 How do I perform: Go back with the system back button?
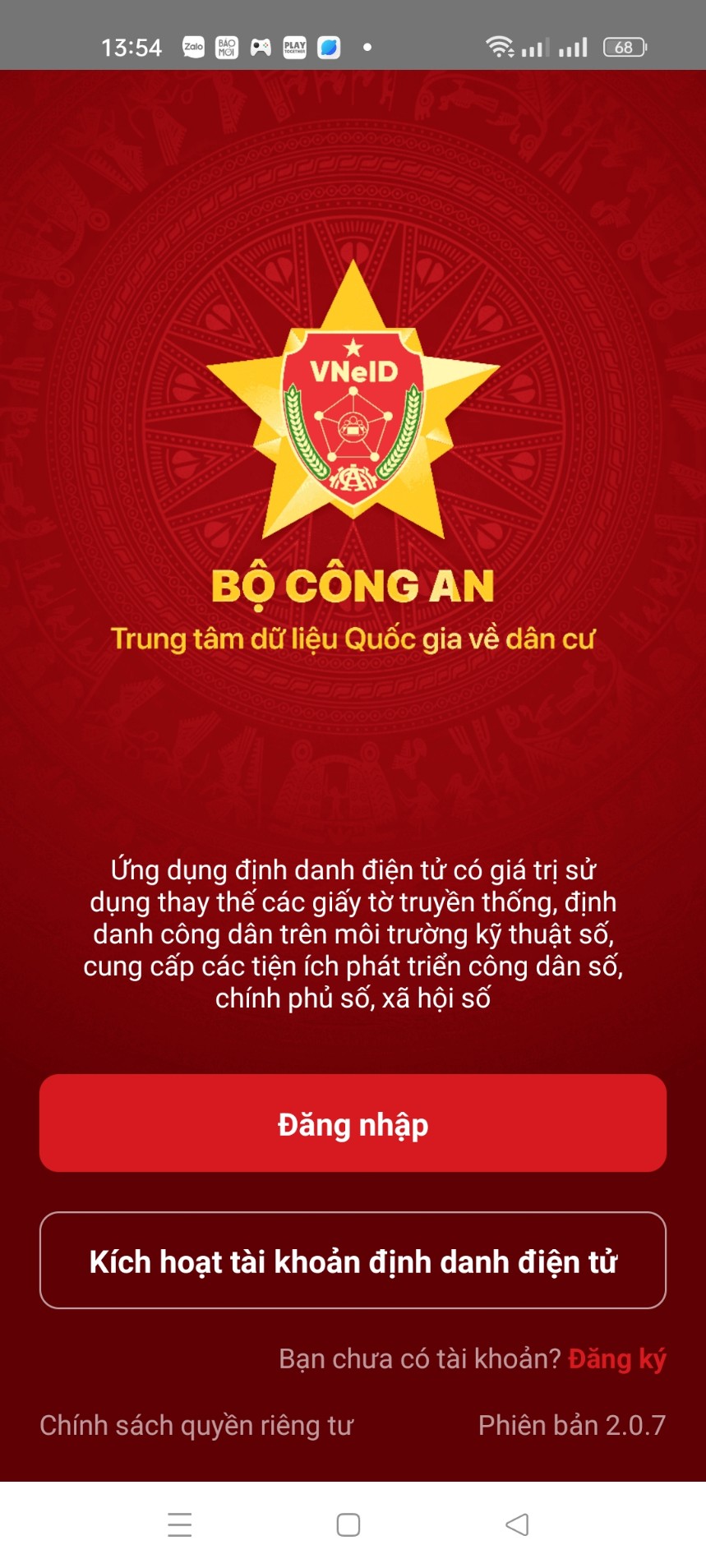coord(516,1525)
